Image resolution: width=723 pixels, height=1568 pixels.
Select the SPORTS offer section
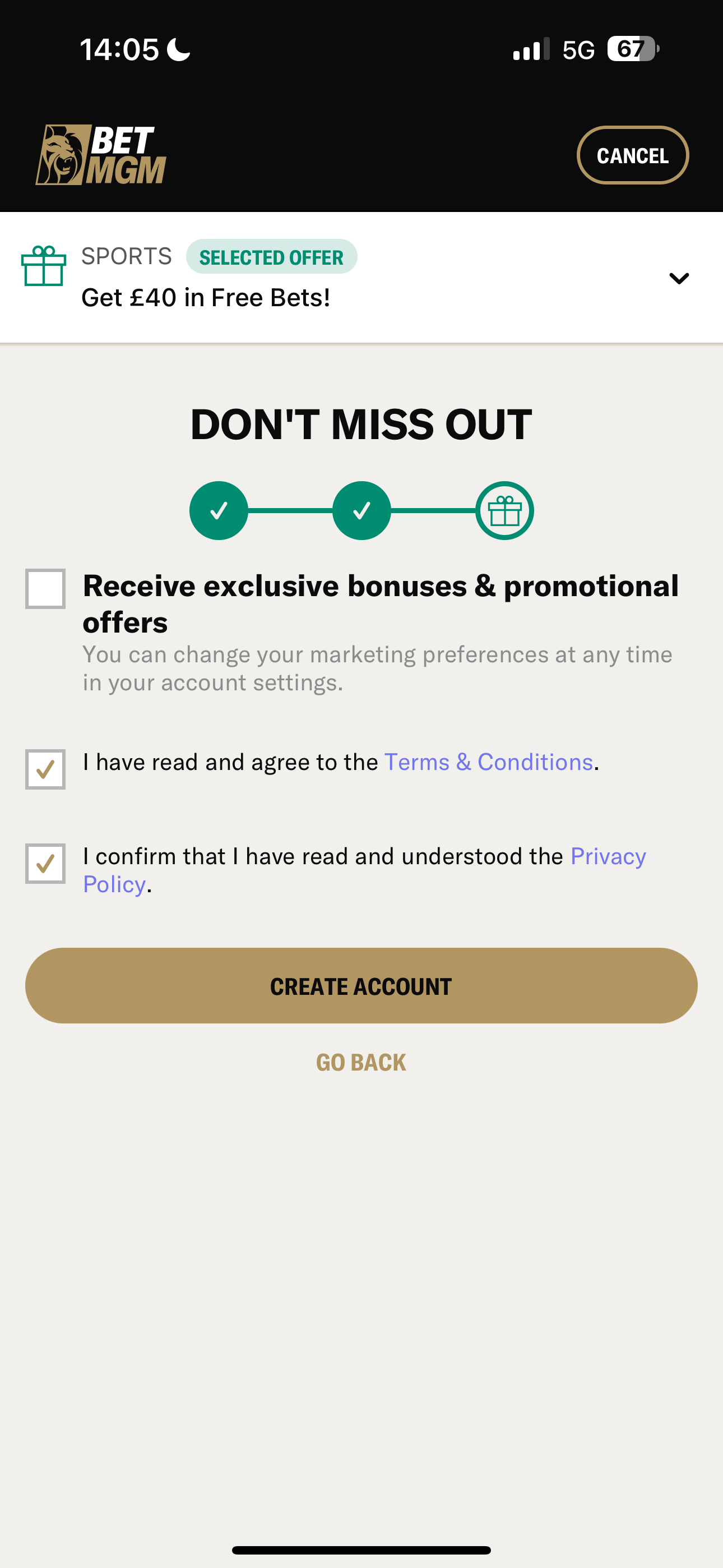pos(126,256)
